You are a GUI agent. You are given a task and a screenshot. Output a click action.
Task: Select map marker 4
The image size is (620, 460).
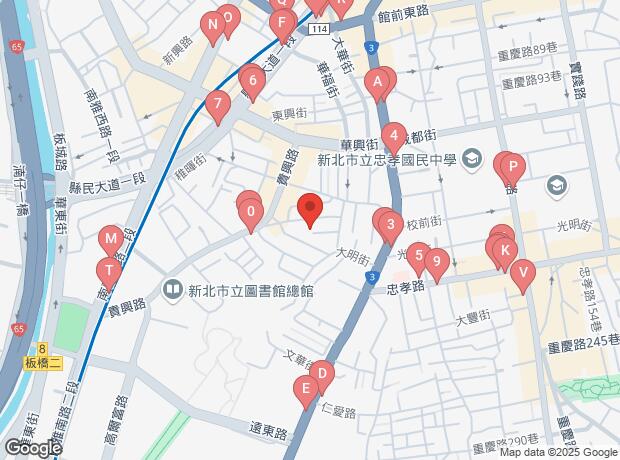pyautogui.click(x=395, y=135)
